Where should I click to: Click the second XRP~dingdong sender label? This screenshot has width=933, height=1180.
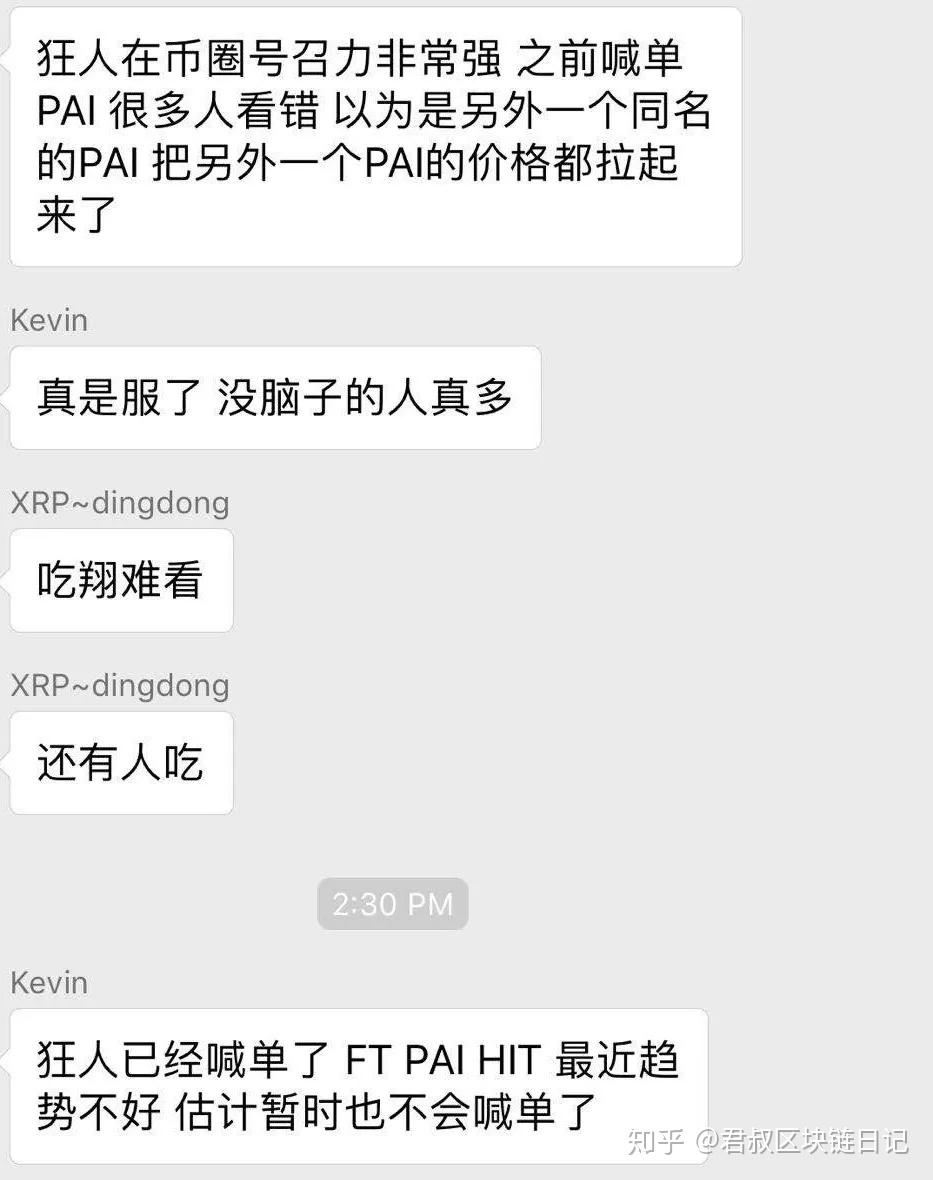pyautogui.click(x=117, y=685)
